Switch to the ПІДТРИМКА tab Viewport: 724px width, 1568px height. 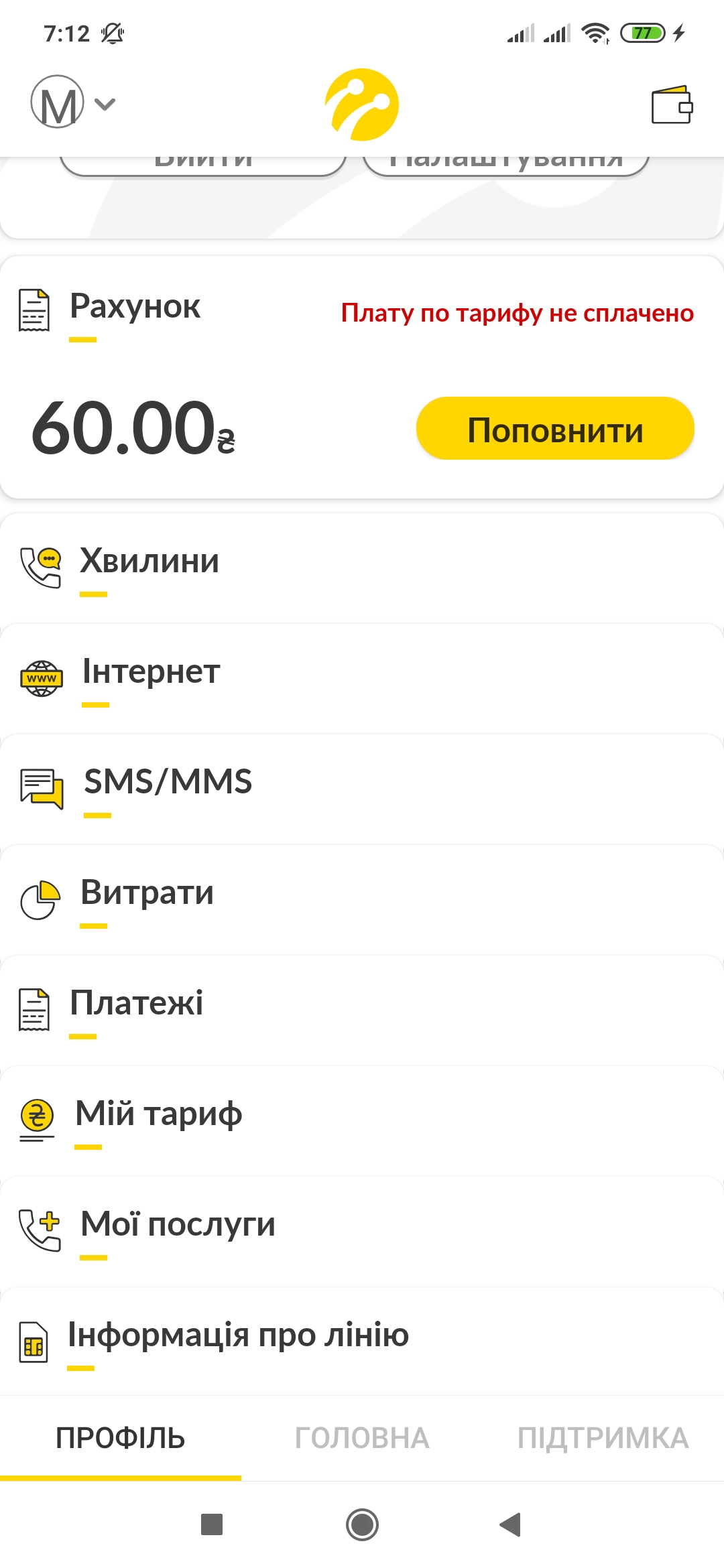[x=603, y=1438]
